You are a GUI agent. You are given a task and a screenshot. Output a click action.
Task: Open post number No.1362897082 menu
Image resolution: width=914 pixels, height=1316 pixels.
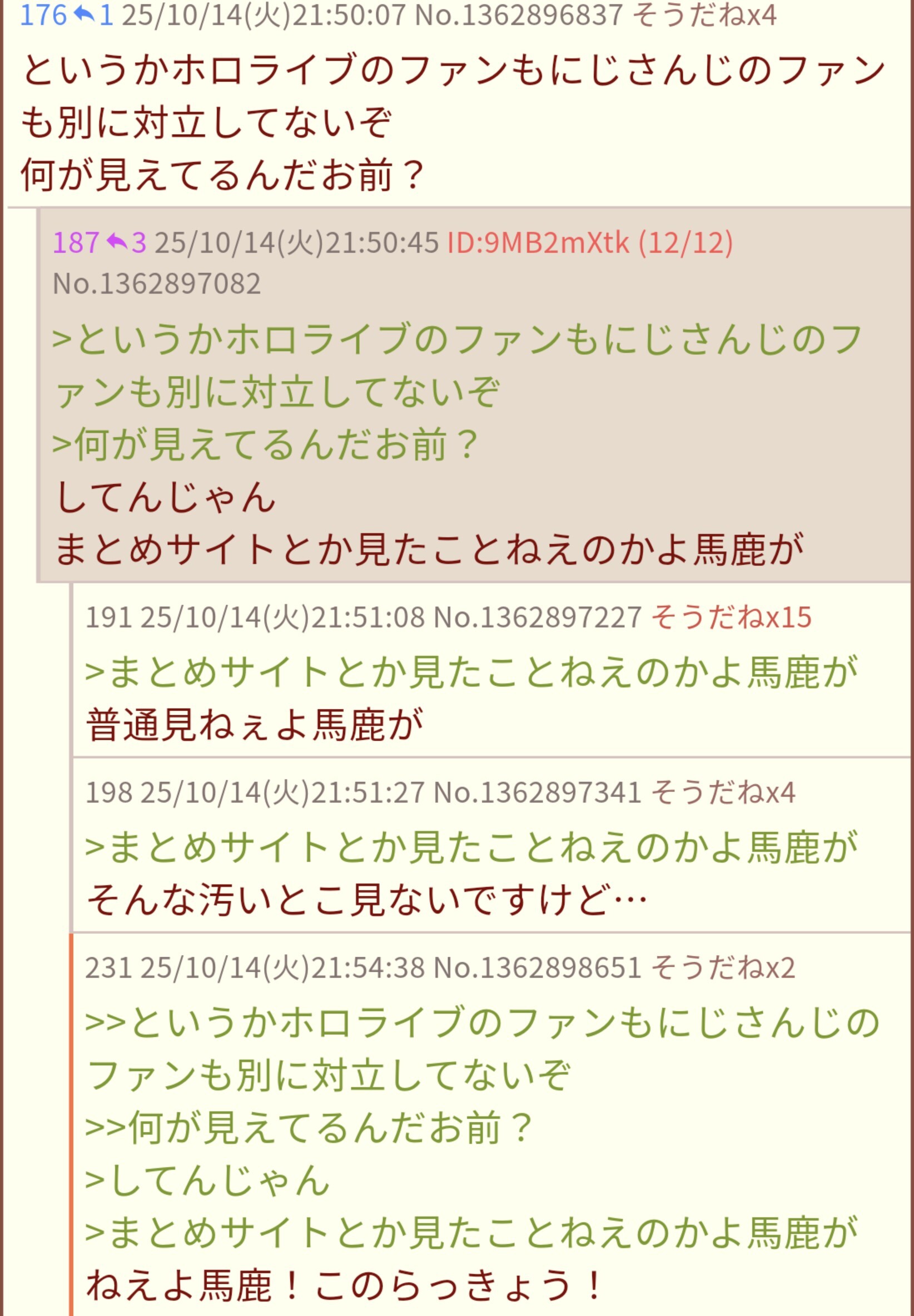[x=156, y=284]
